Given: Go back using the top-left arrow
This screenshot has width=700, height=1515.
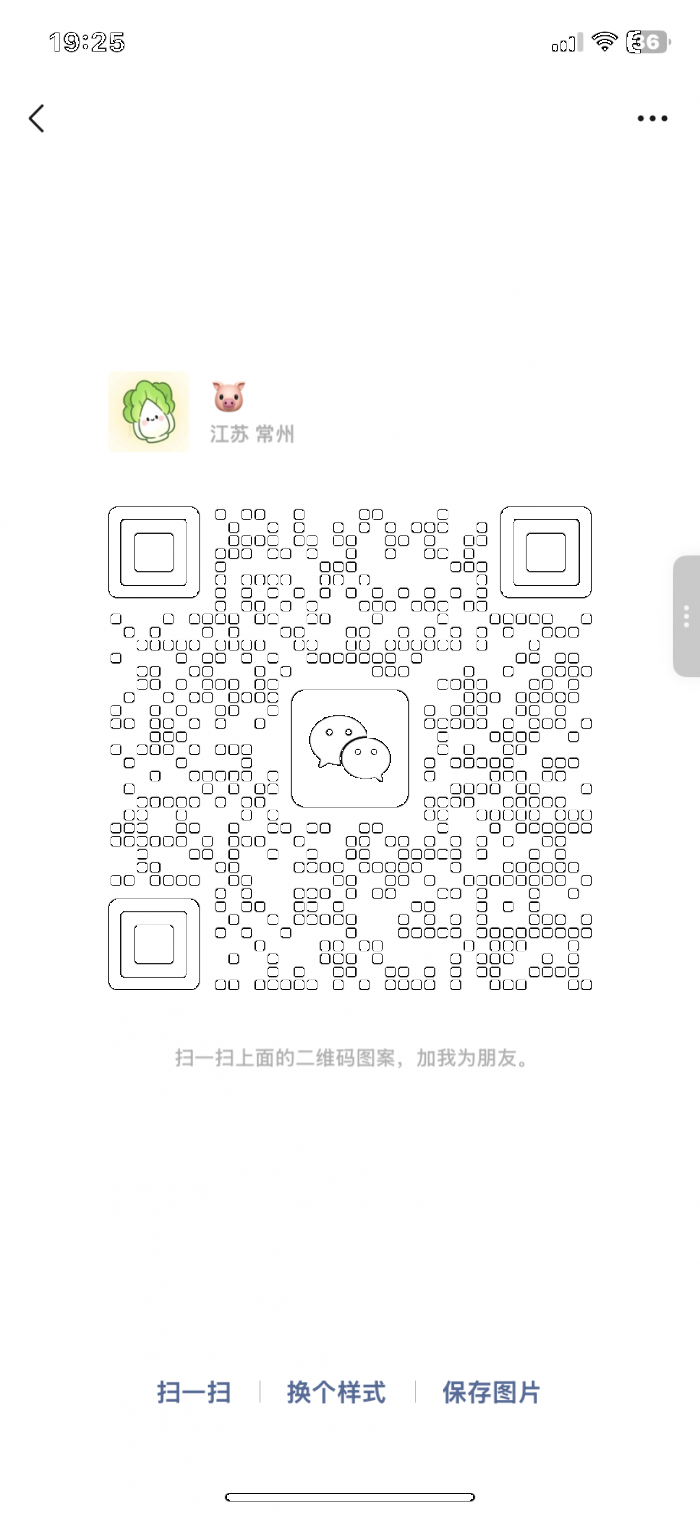Looking at the screenshot, I should pyautogui.click(x=37, y=119).
